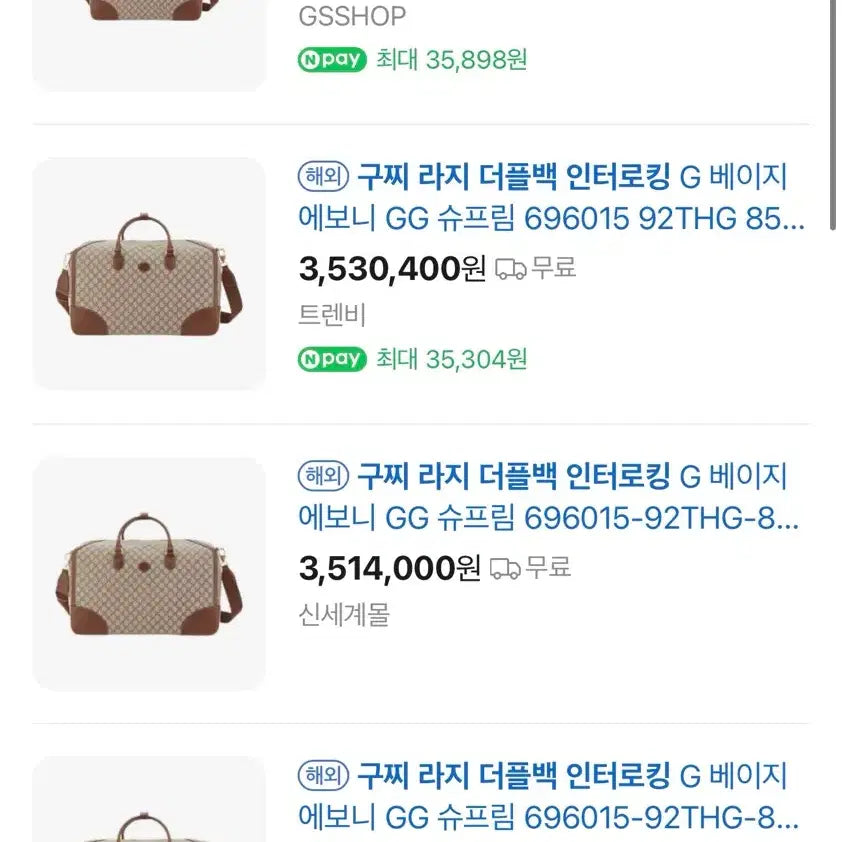Open the bag image of the 트렌비 listing
This screenshot has height=842, width=842.
pyautogui.click(x=149, y=274)
